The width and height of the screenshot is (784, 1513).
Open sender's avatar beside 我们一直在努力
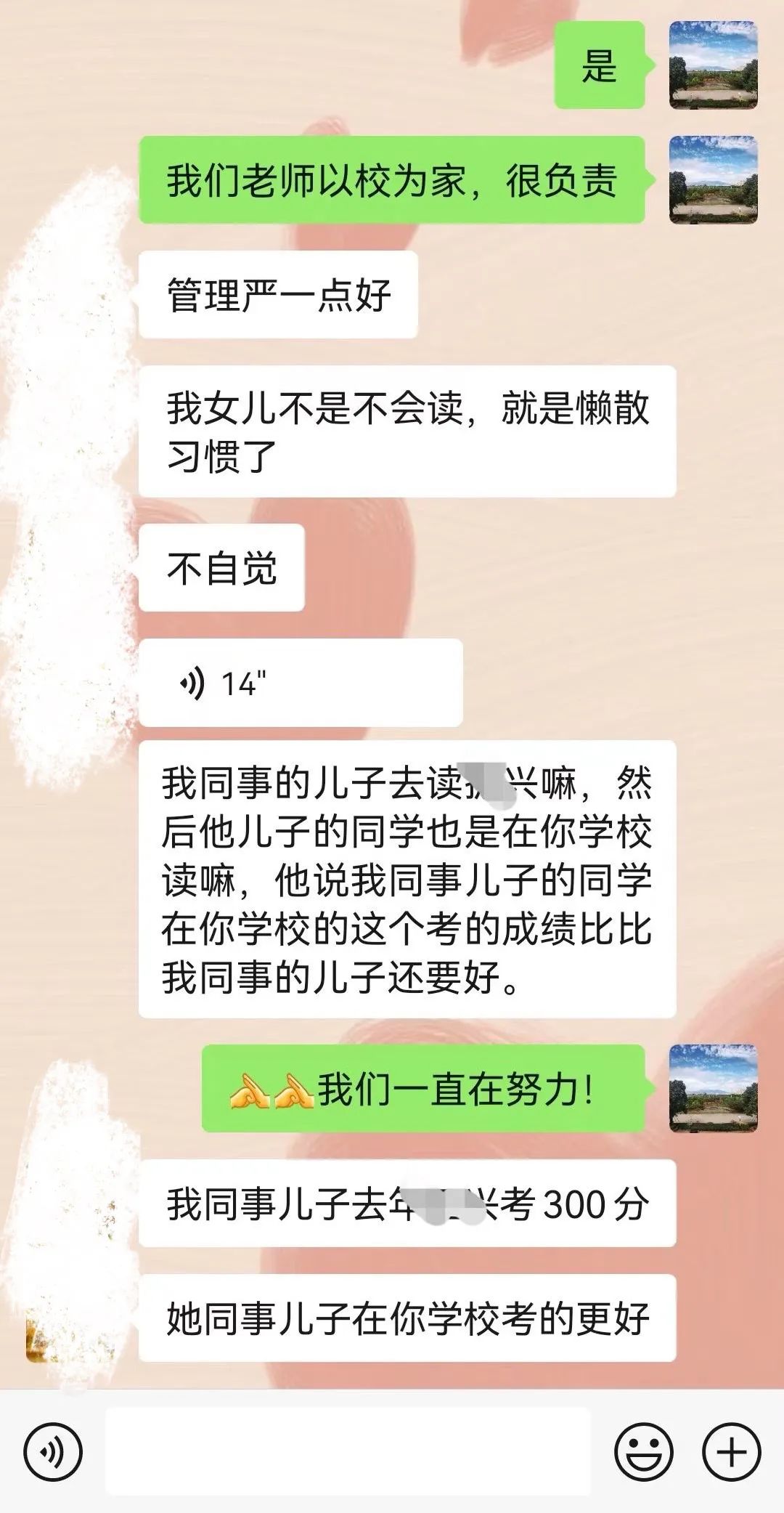[x=713, y=1088]
